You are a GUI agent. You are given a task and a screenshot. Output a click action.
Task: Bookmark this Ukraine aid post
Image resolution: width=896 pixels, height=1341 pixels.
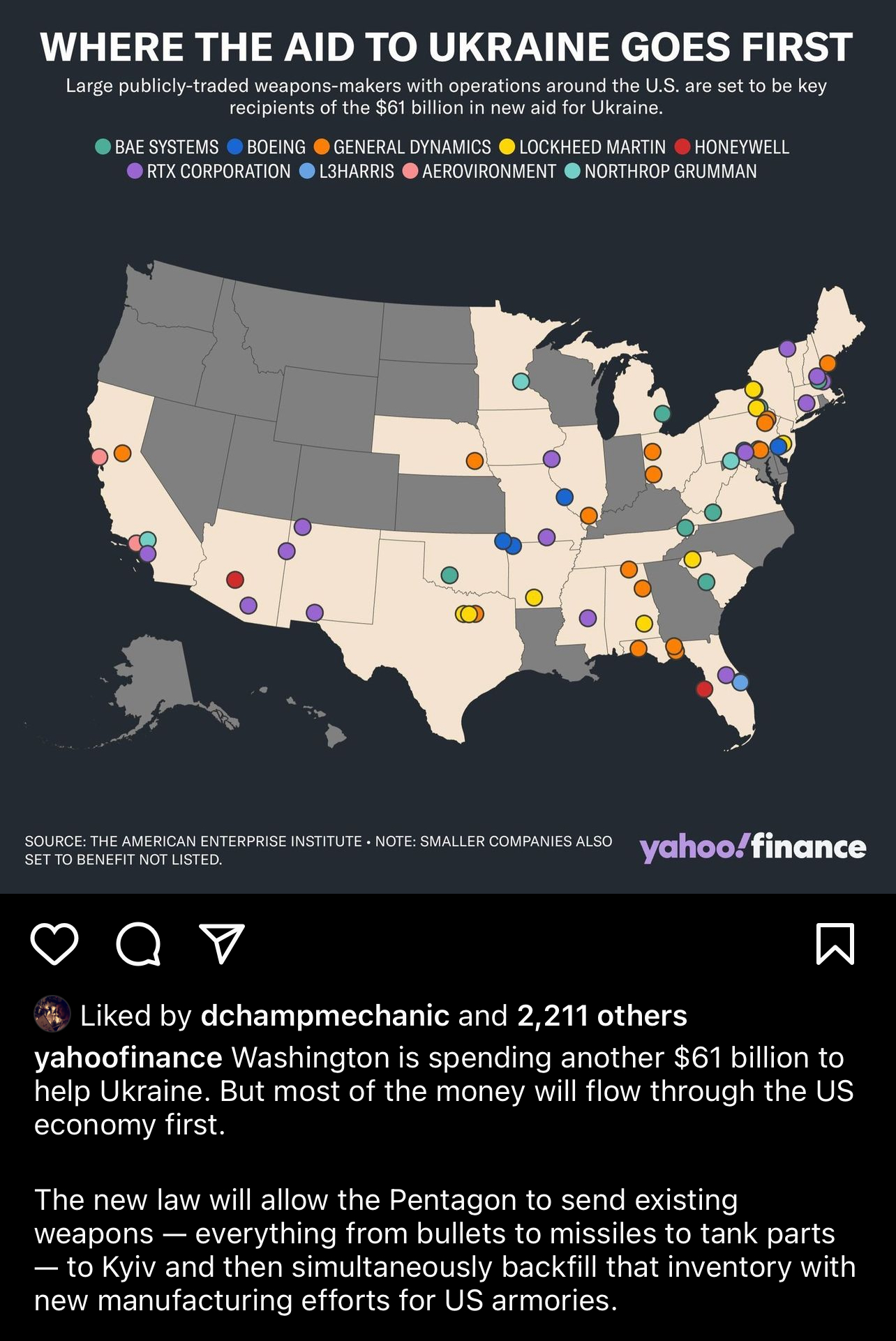(x=835, y=944)
